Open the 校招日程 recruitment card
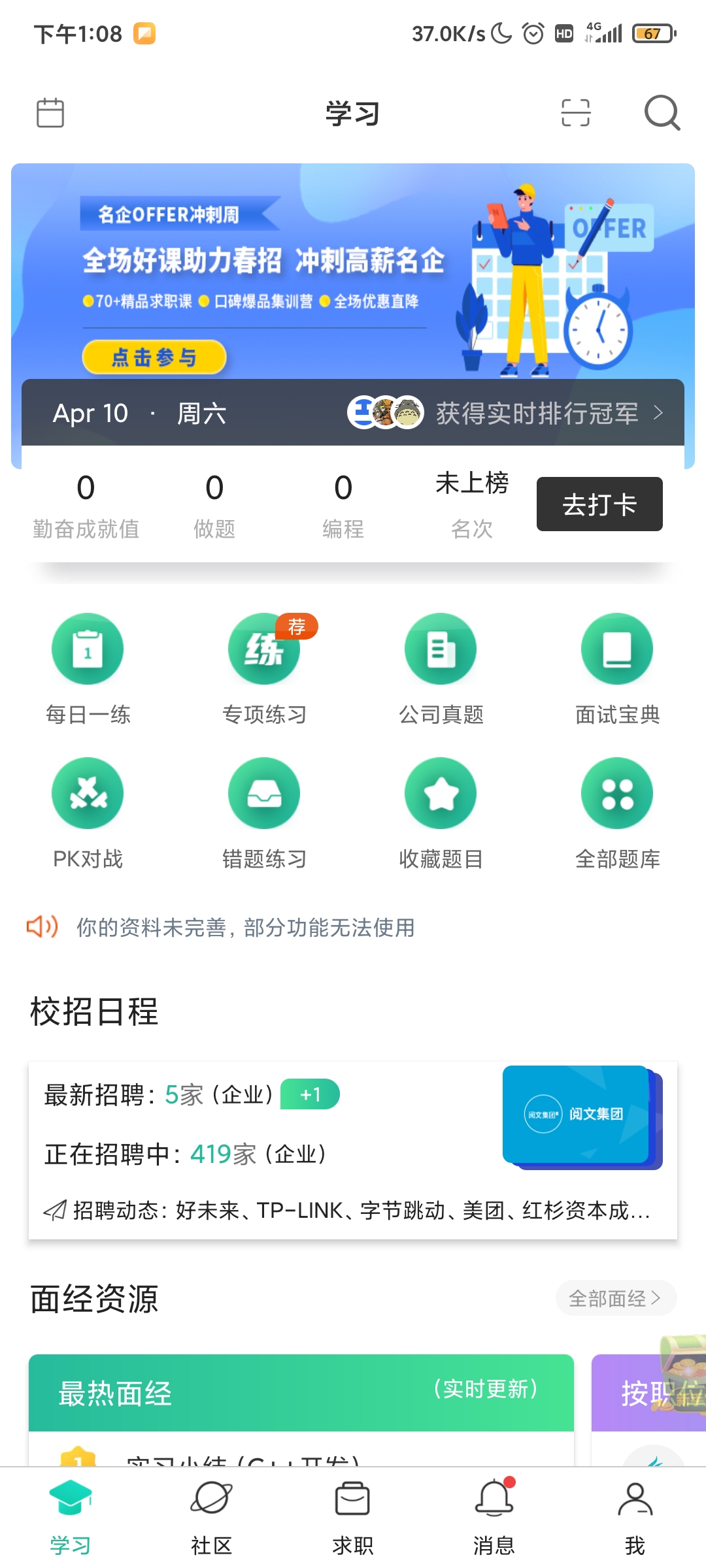This screenshot has height=1568, width=706. coord(353,1150)
